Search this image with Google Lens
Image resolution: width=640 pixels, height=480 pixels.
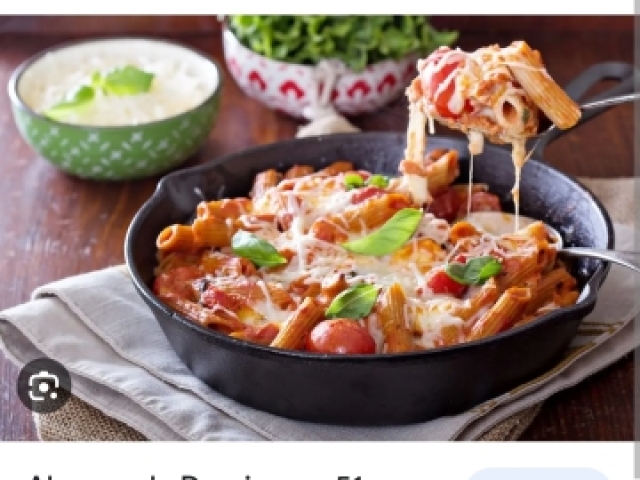pyautogui.click(x=44, y=385)
